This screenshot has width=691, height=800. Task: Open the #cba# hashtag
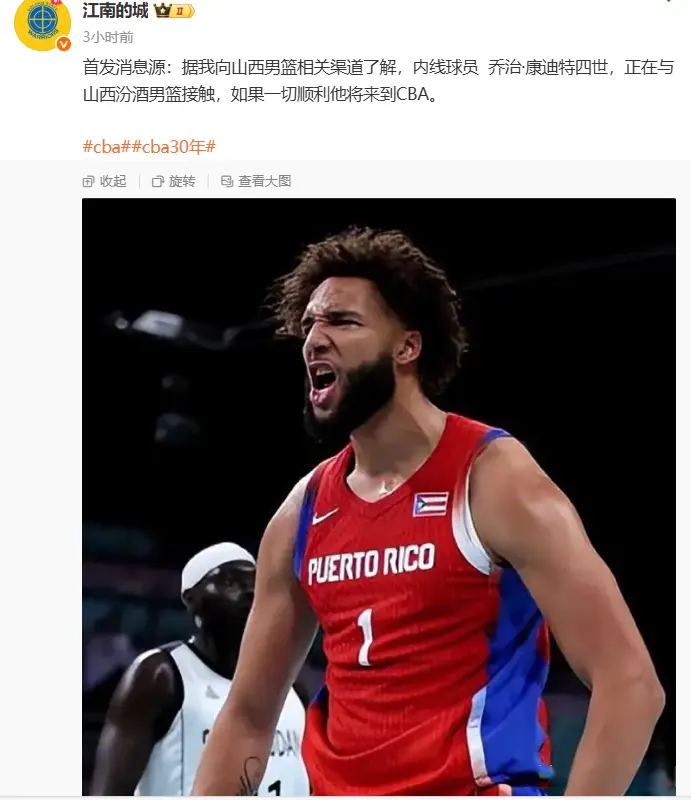(x=102, y=146)
